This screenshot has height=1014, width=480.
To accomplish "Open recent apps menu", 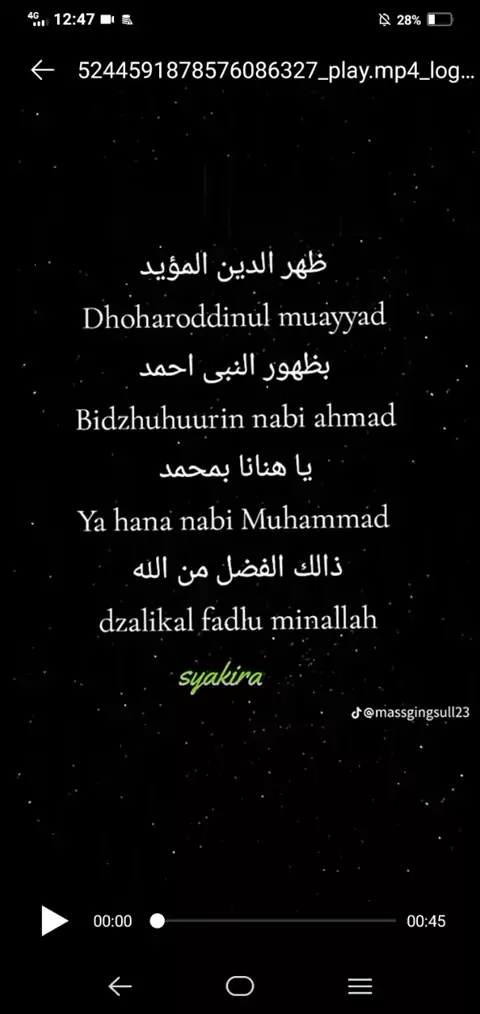I will coord(360,986).
